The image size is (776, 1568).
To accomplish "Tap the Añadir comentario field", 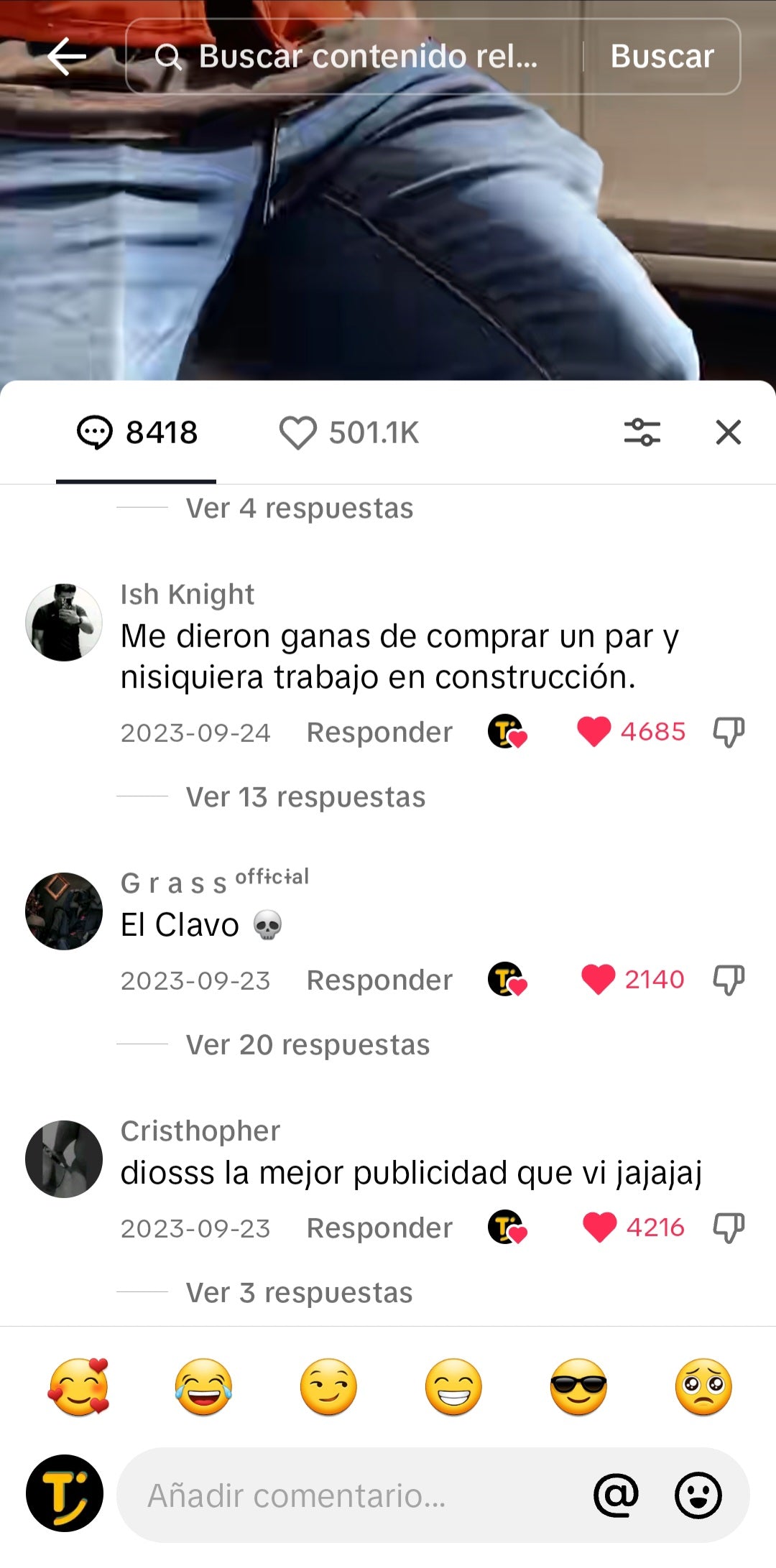I will click(x=352, y=1496).
